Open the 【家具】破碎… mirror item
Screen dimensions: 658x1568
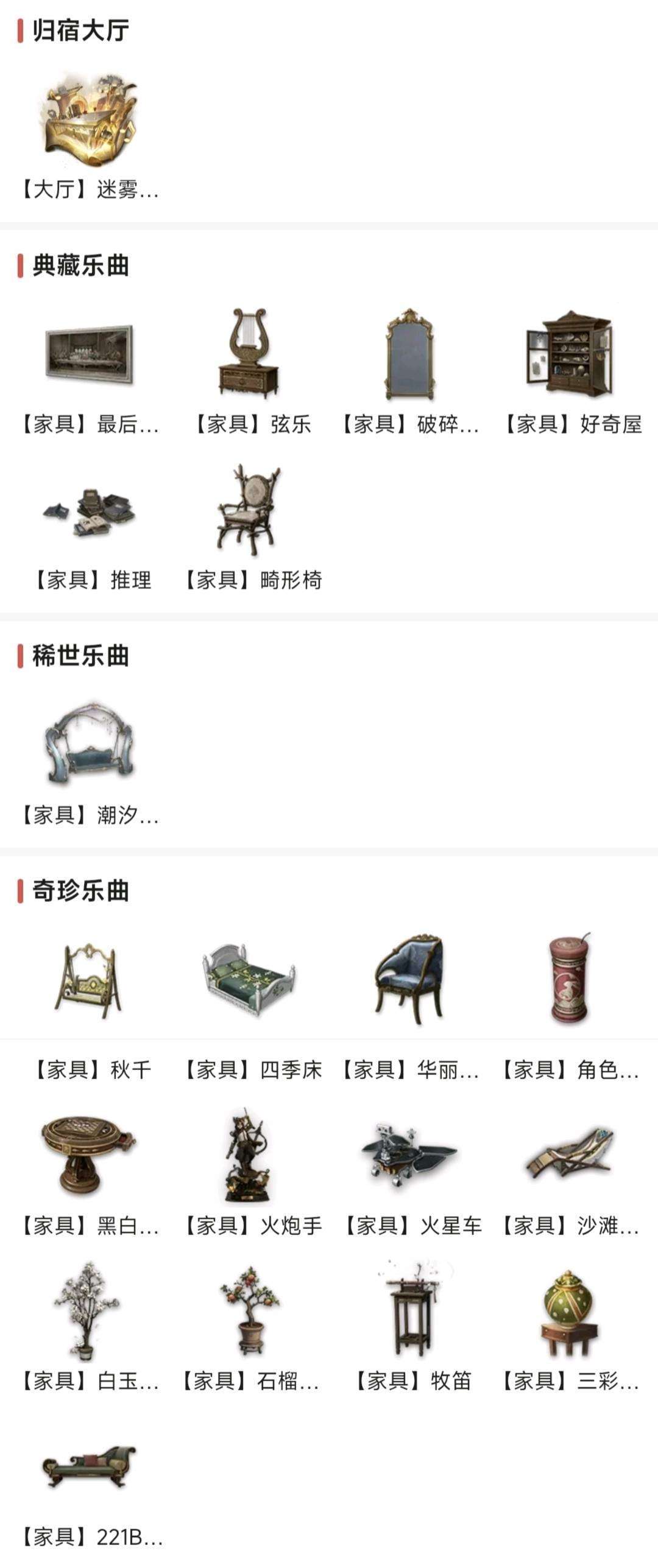click(x=410, y=355)
